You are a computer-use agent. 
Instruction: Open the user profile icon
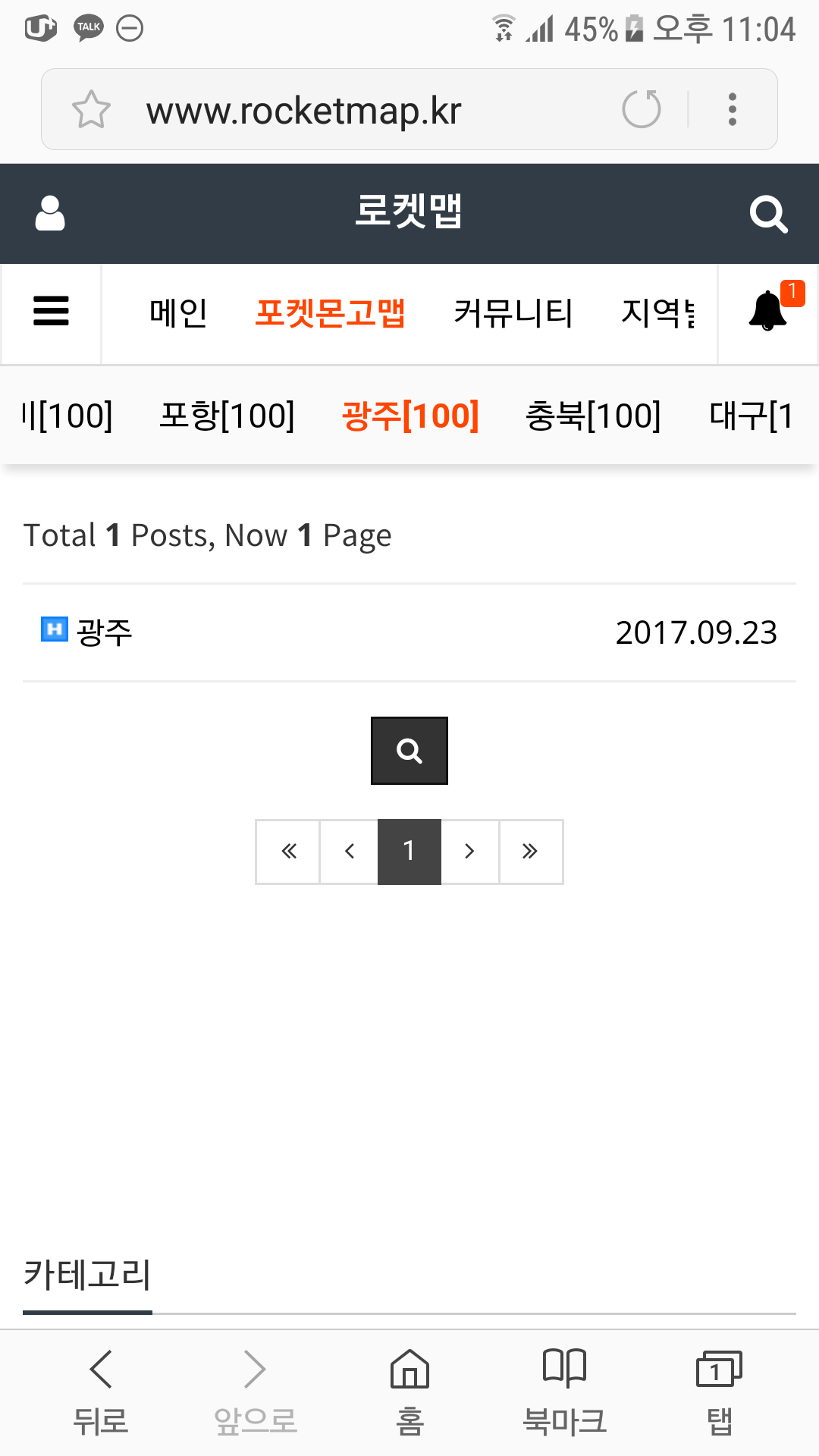coord(50,213)
